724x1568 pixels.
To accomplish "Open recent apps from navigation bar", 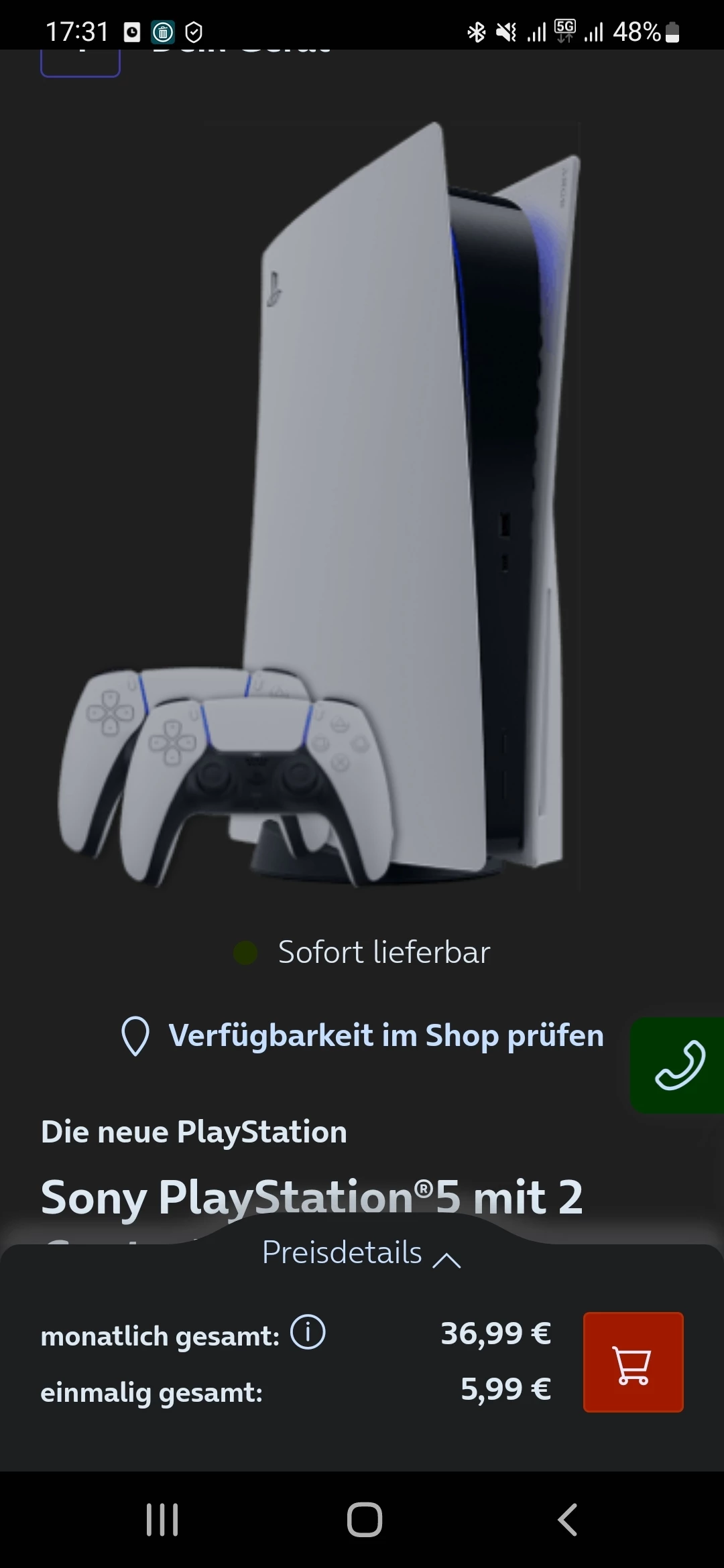I will pos(162,1520).
